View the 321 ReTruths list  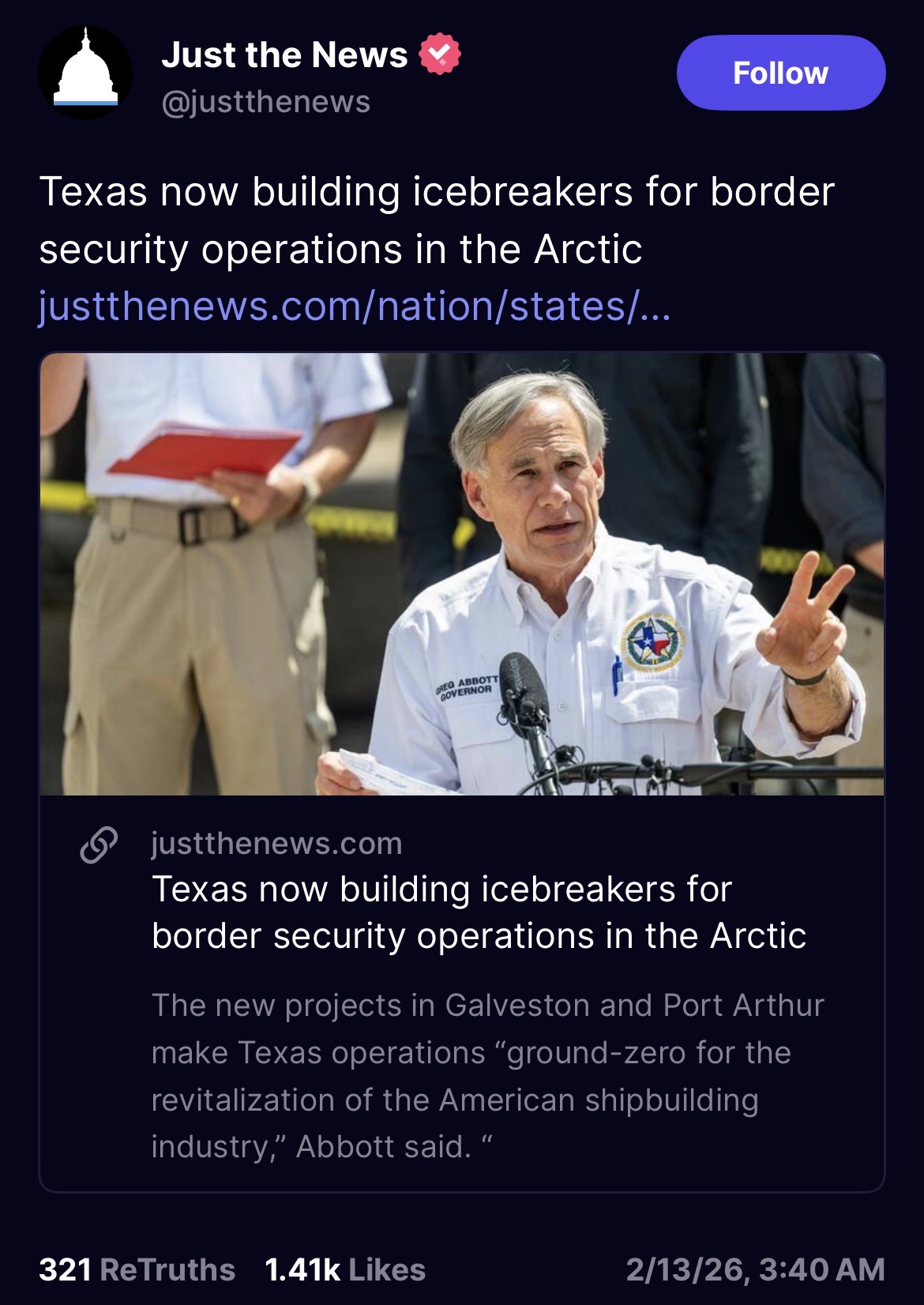[137, 1269]
